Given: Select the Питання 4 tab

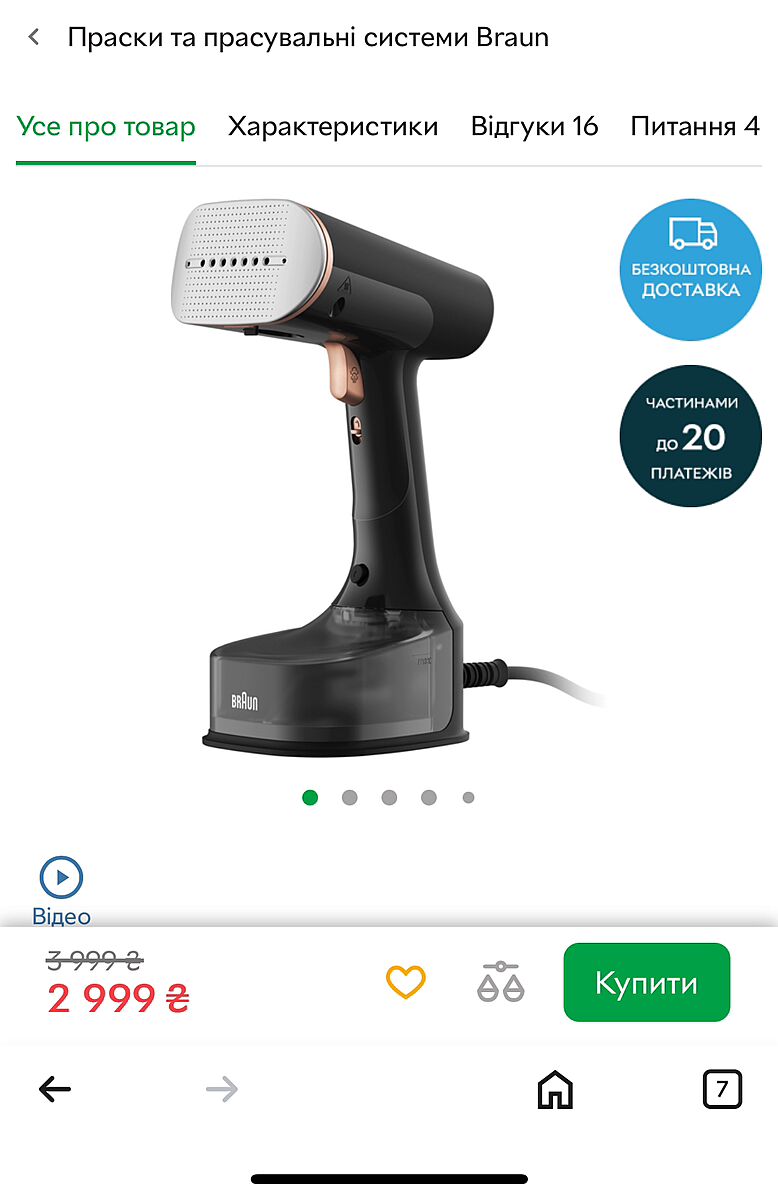Looking at the screenshot, I should (x=695, y=127).
